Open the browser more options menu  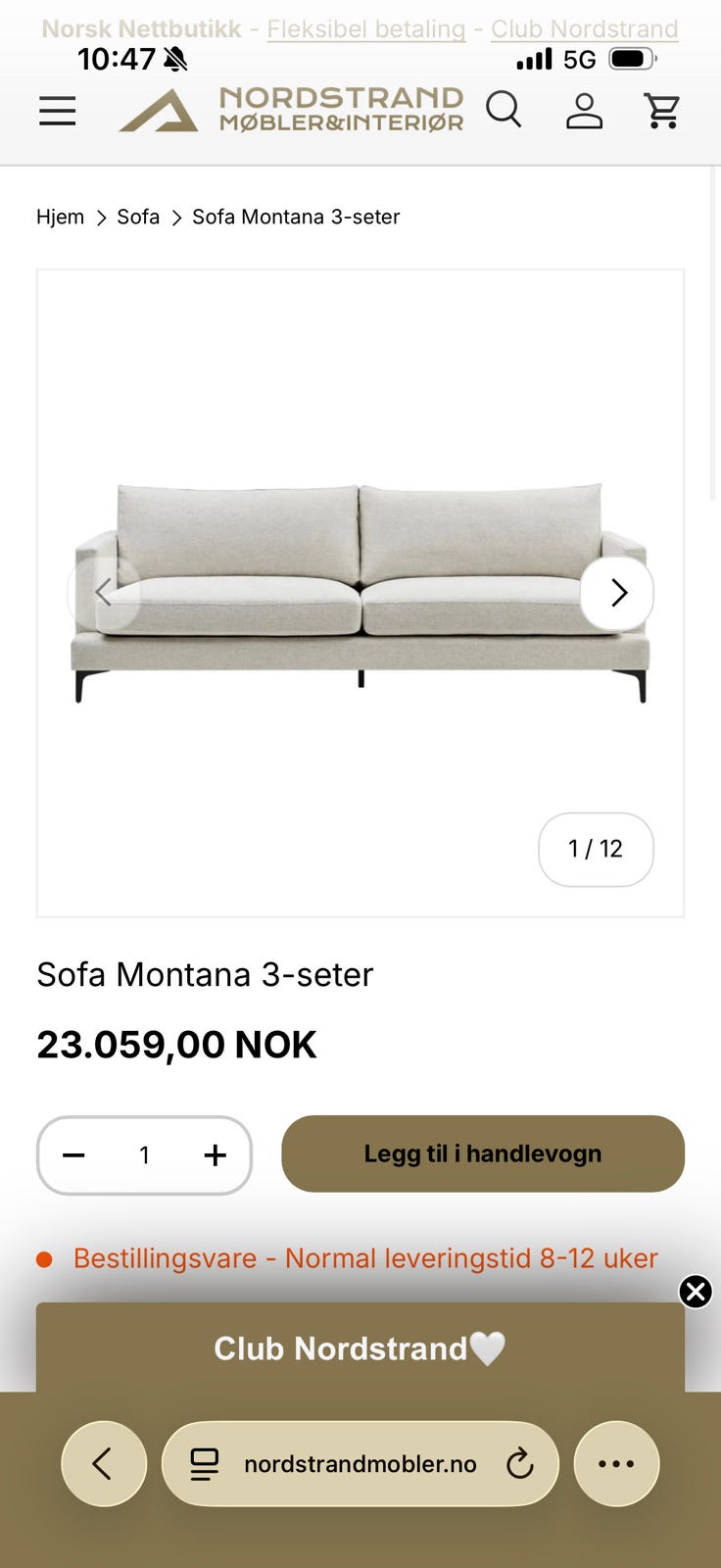(x=616, y=1464)
